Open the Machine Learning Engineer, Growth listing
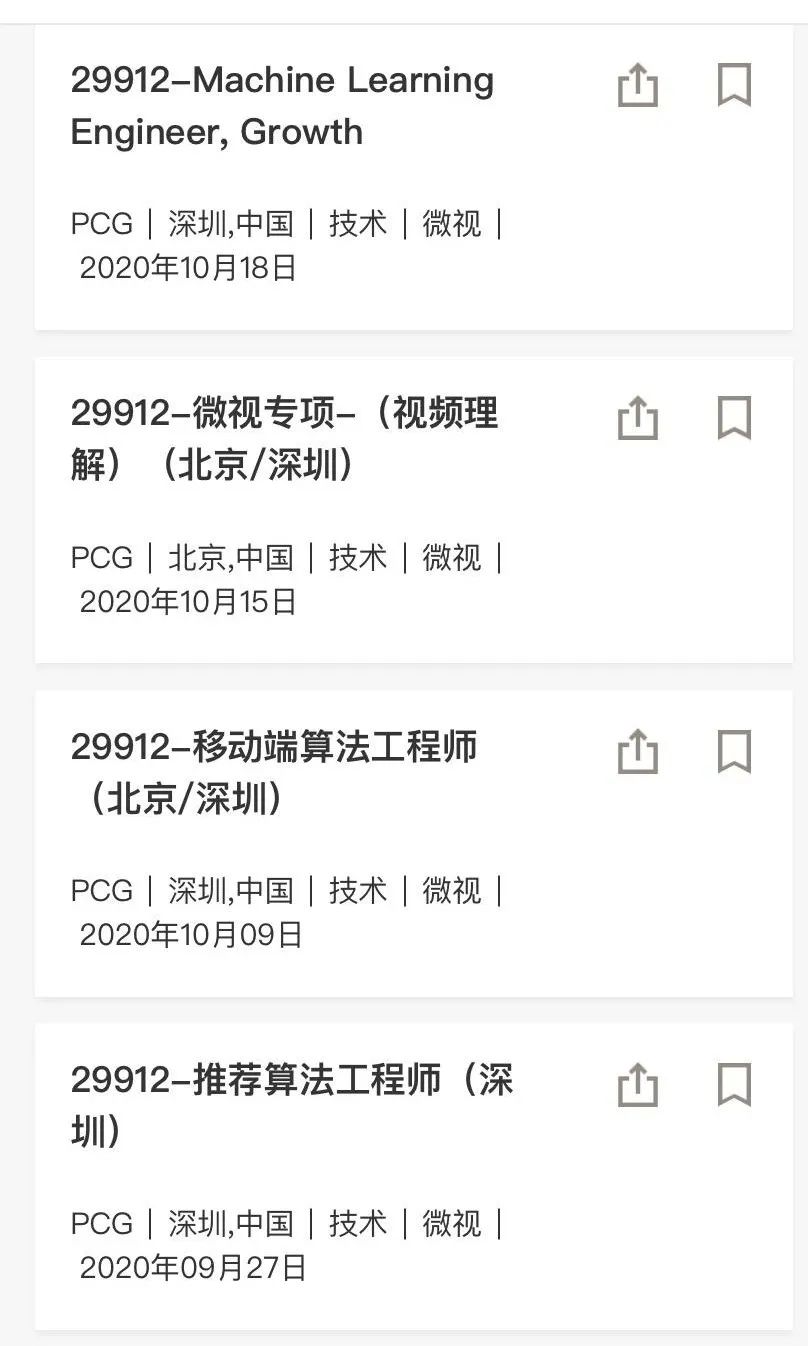The image size is (808, 1346). click(x=282, y=106)
